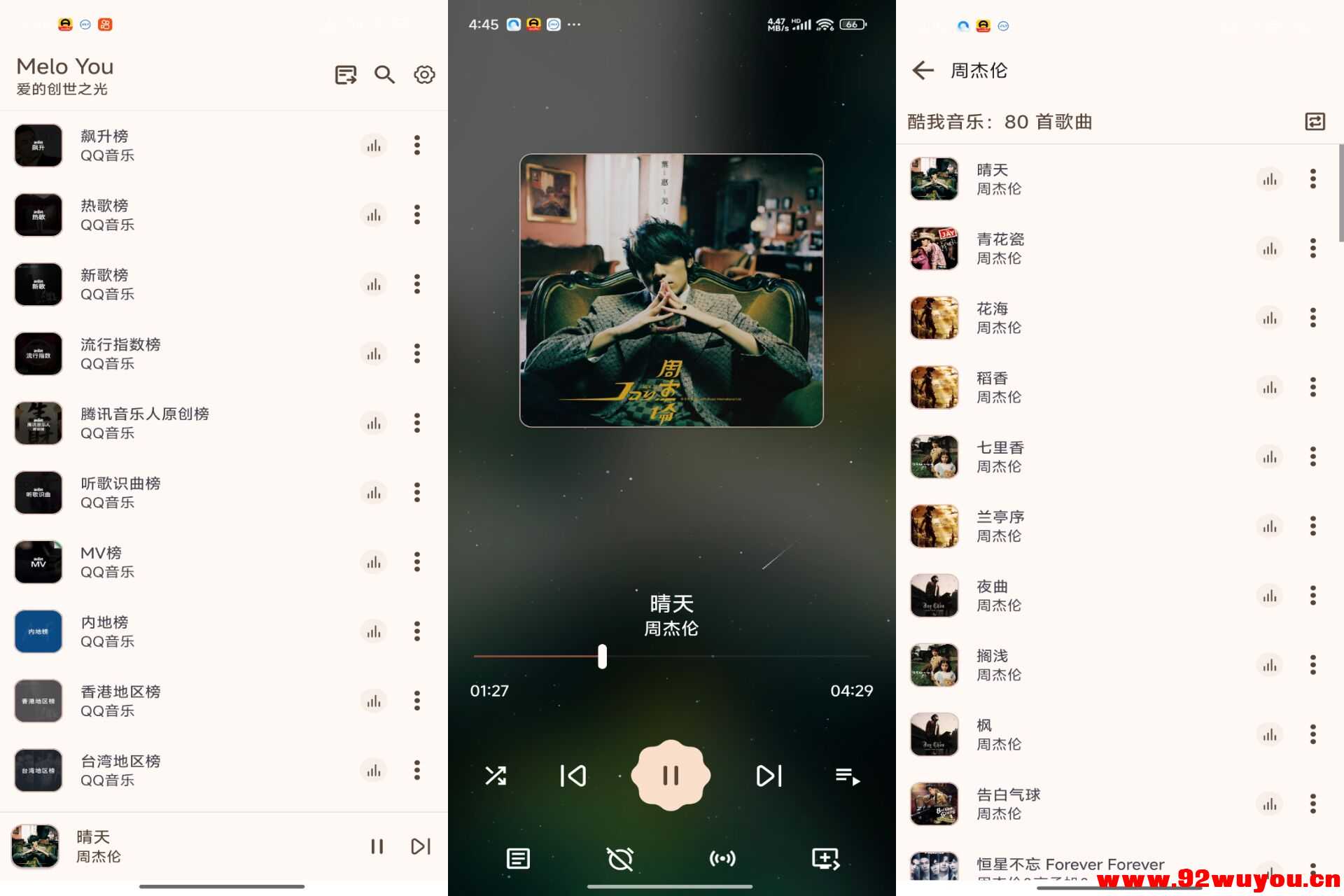Image resolution: width=1344 pixels, height=896 pixels.
Task: Go back from the 周杰伦 results page
Action: coord(923,70)
